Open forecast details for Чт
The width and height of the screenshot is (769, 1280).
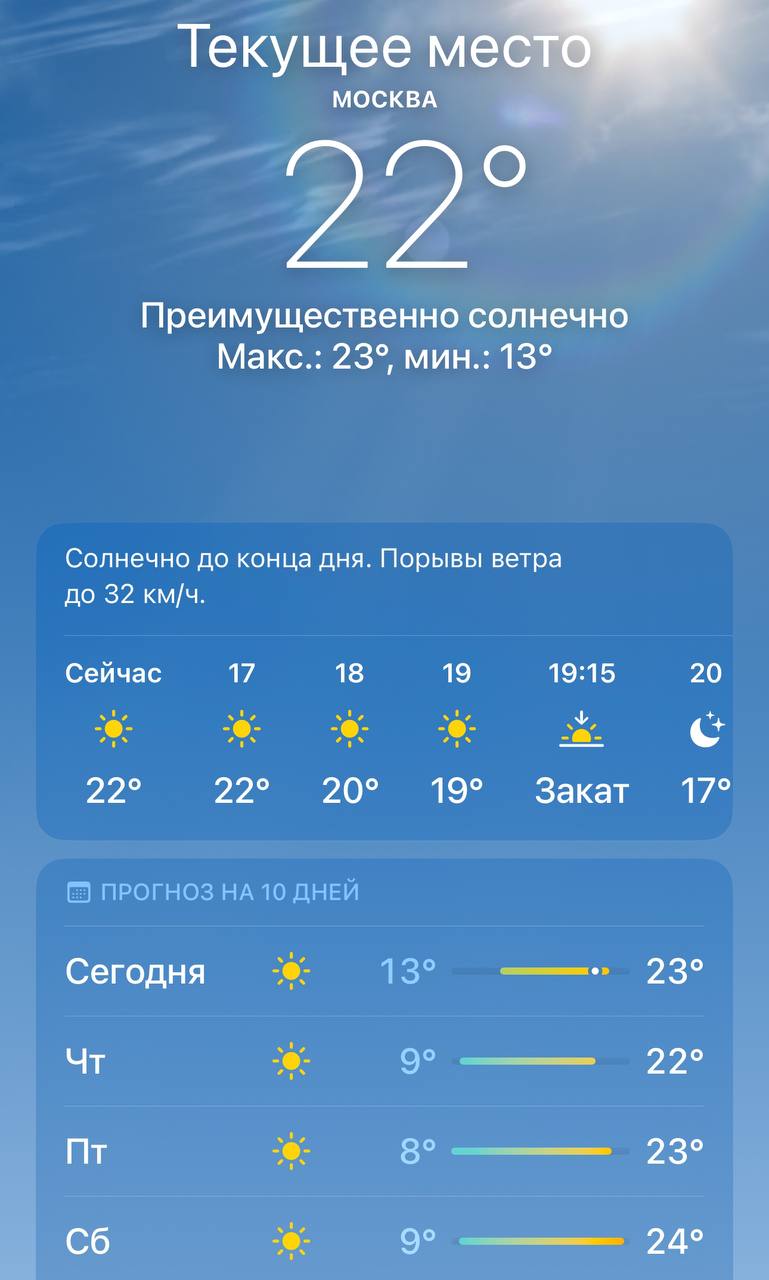[x=384, y=1061]
